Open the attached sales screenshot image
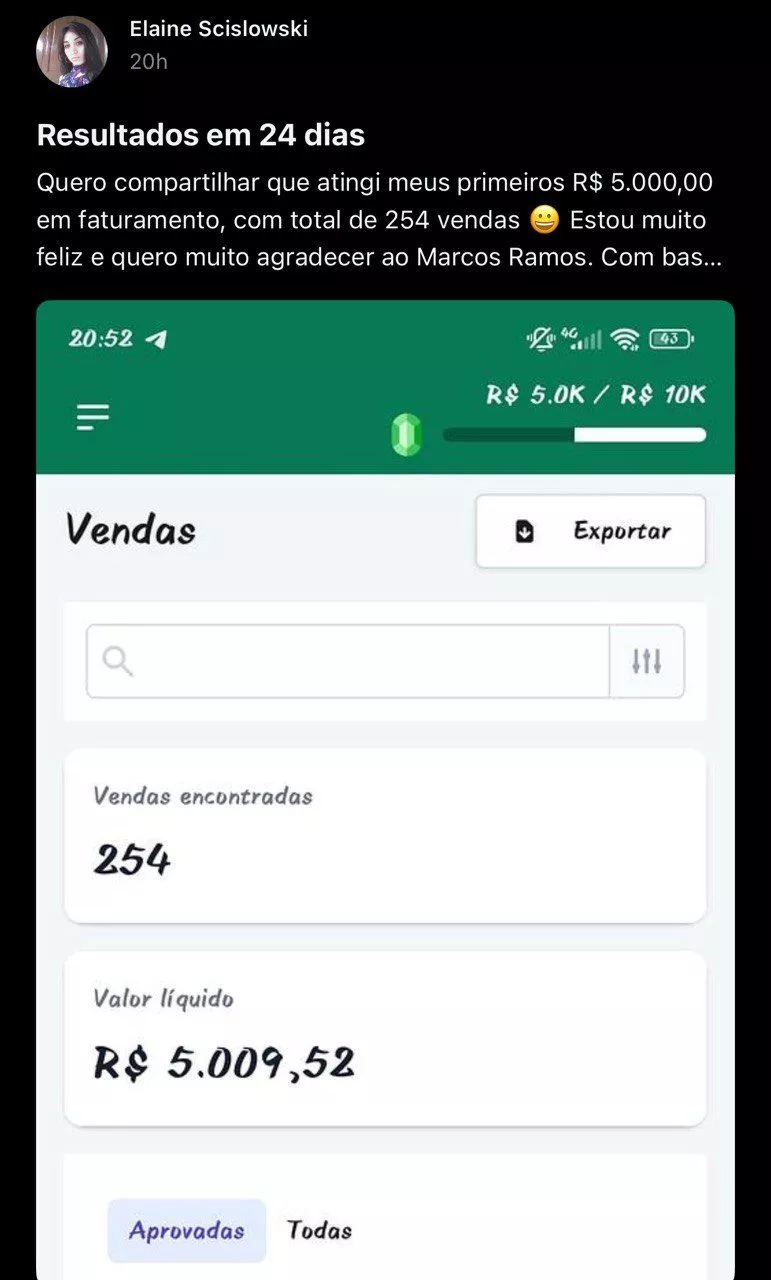Image resolution: width=771 pixels, height=1280 pixels. coord(385,790)
